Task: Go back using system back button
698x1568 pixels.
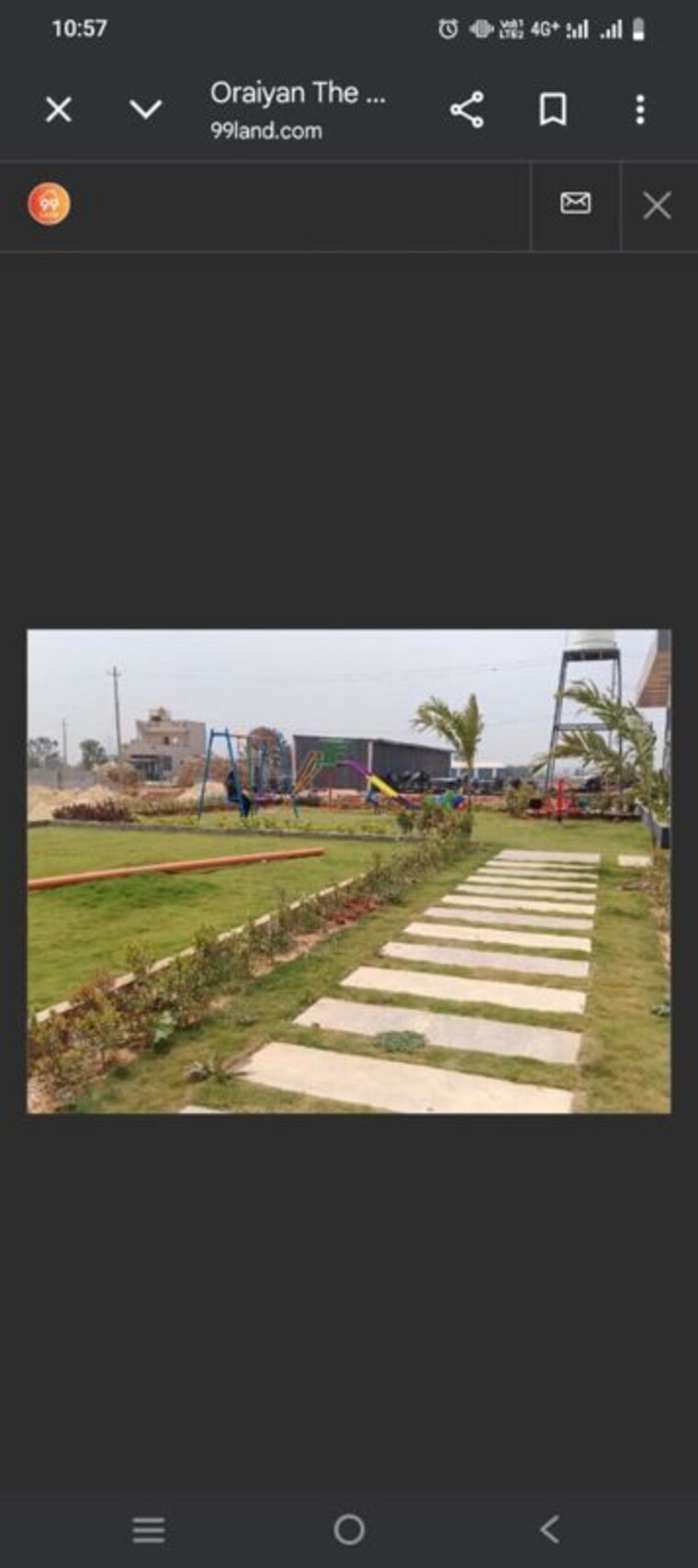Action: (549, 1529)
